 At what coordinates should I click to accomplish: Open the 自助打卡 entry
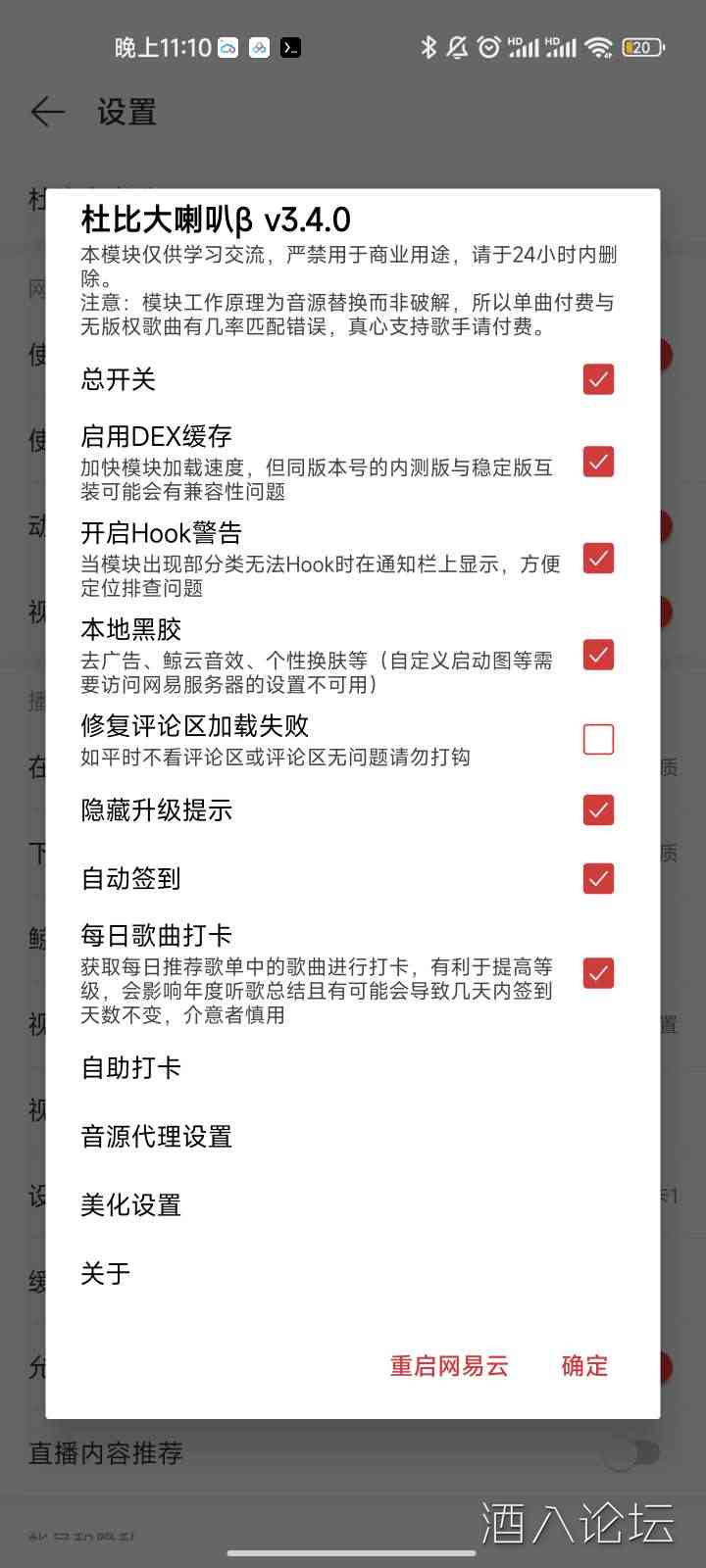131,1068
